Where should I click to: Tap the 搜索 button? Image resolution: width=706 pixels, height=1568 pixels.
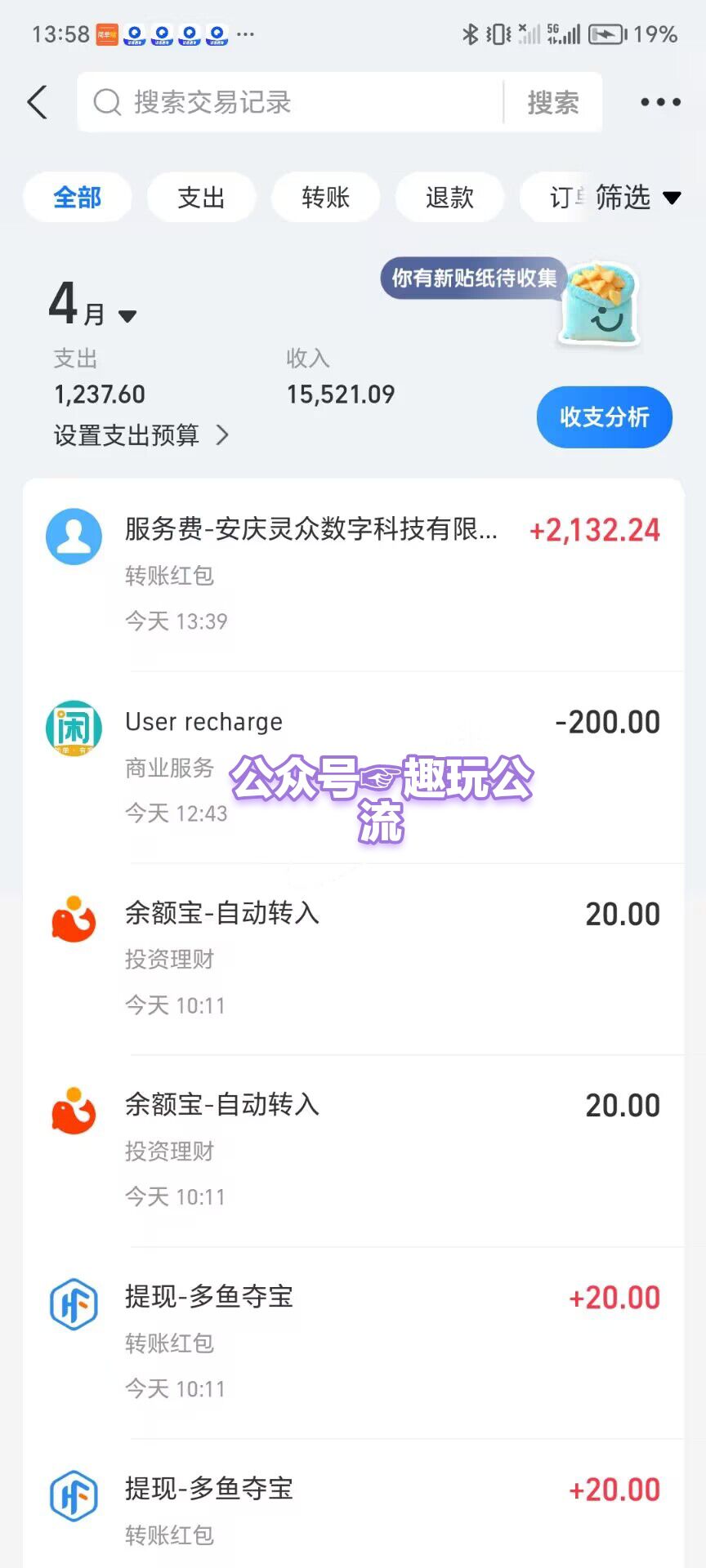click(x=553, y=102)
